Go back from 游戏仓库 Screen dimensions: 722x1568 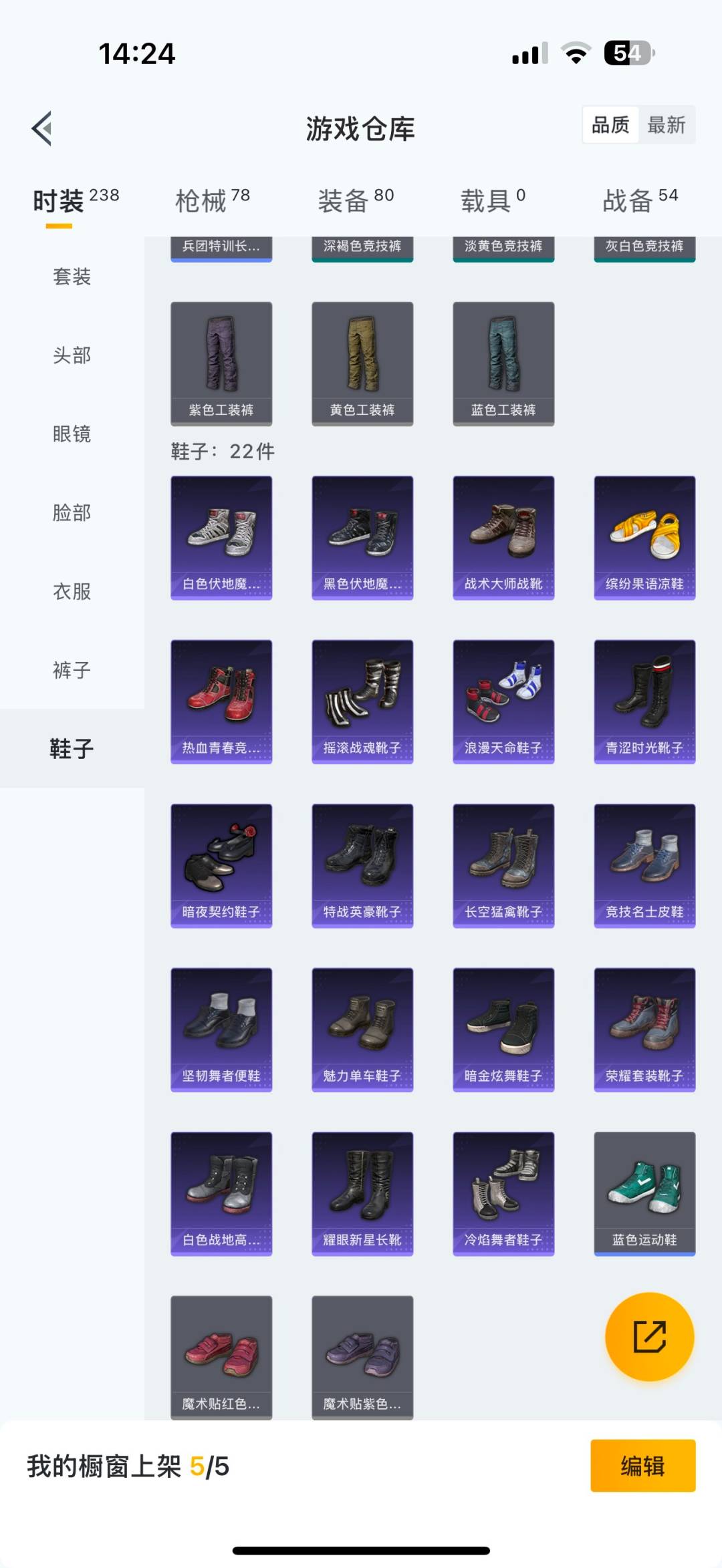pos(42,128)
